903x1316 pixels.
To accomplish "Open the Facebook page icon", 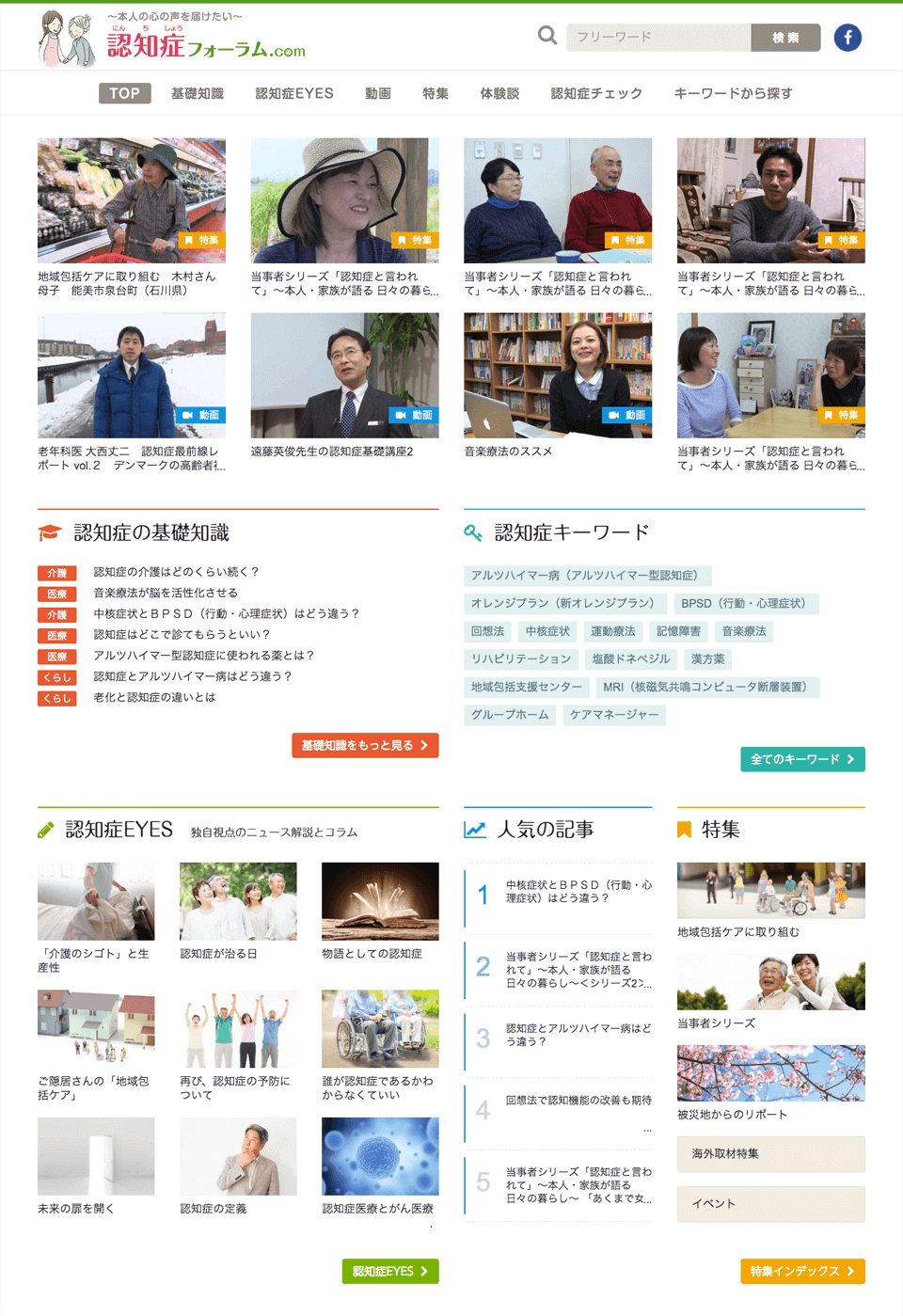I will click(847, 38).
